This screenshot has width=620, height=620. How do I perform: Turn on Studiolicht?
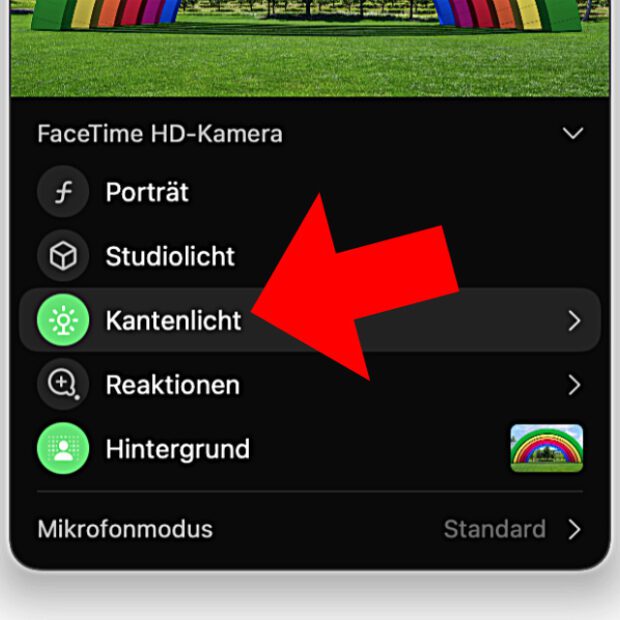pyautogui.click(x=63, y=256)
